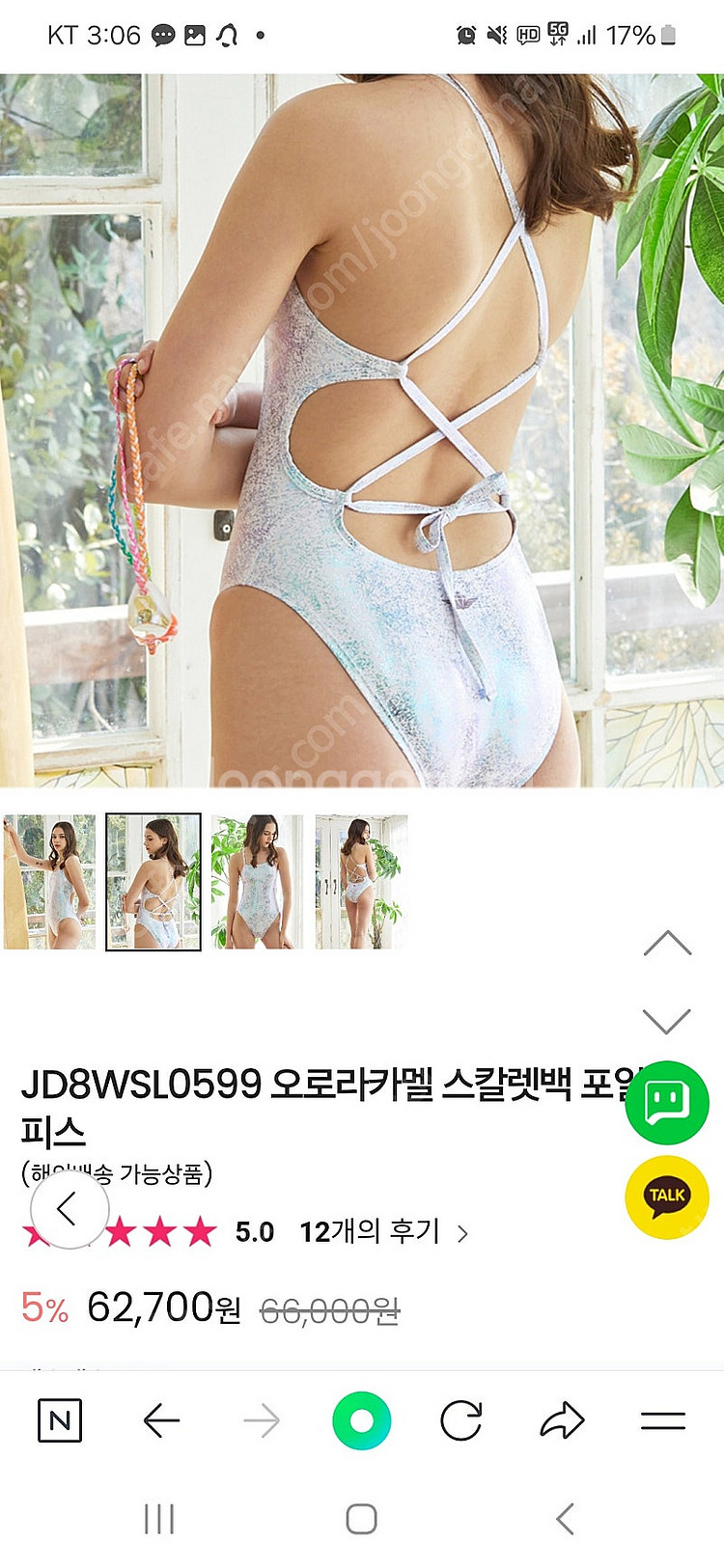View the 12 customer reviews
Screen dimensions: 724x1568
click(383, 1232)
